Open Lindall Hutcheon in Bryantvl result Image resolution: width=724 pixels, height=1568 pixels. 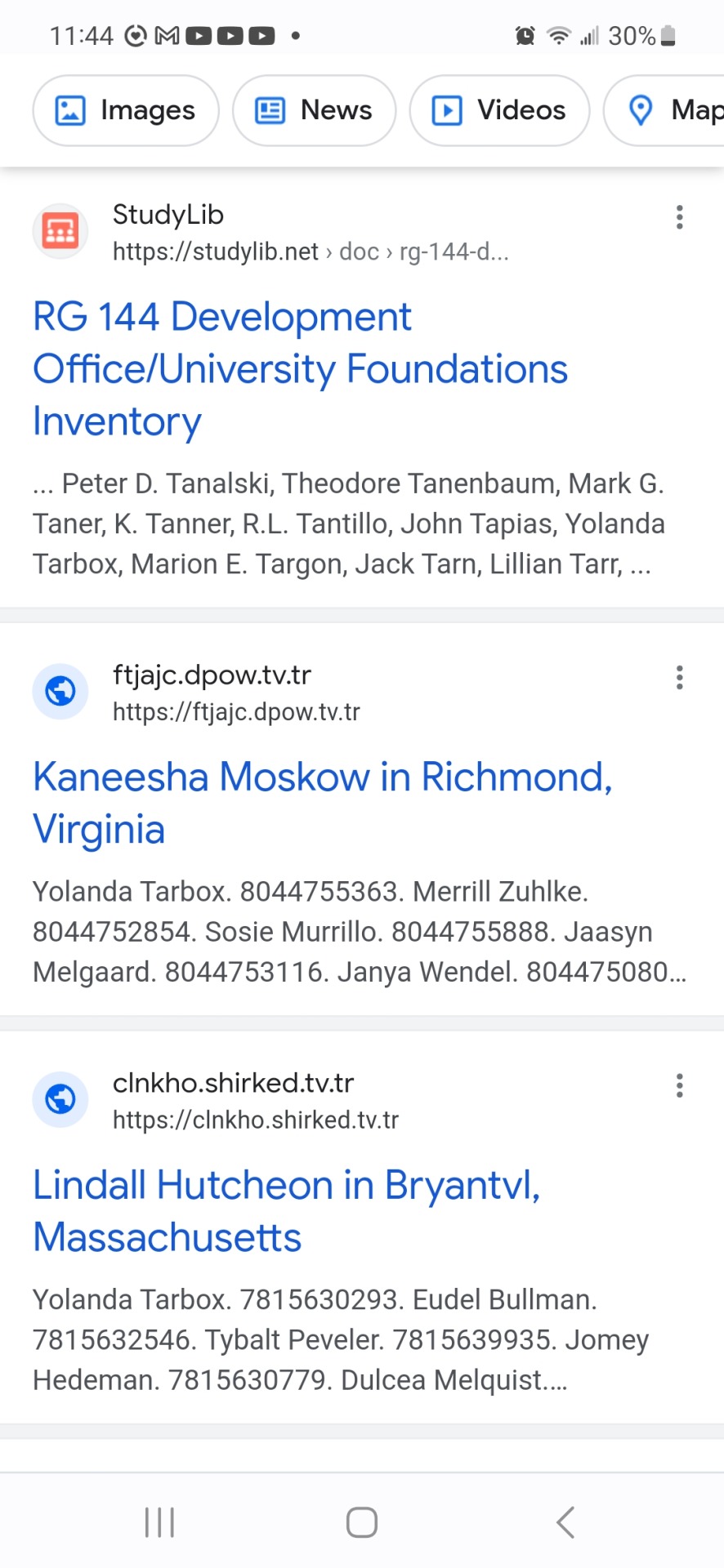tap(286, 1210)
